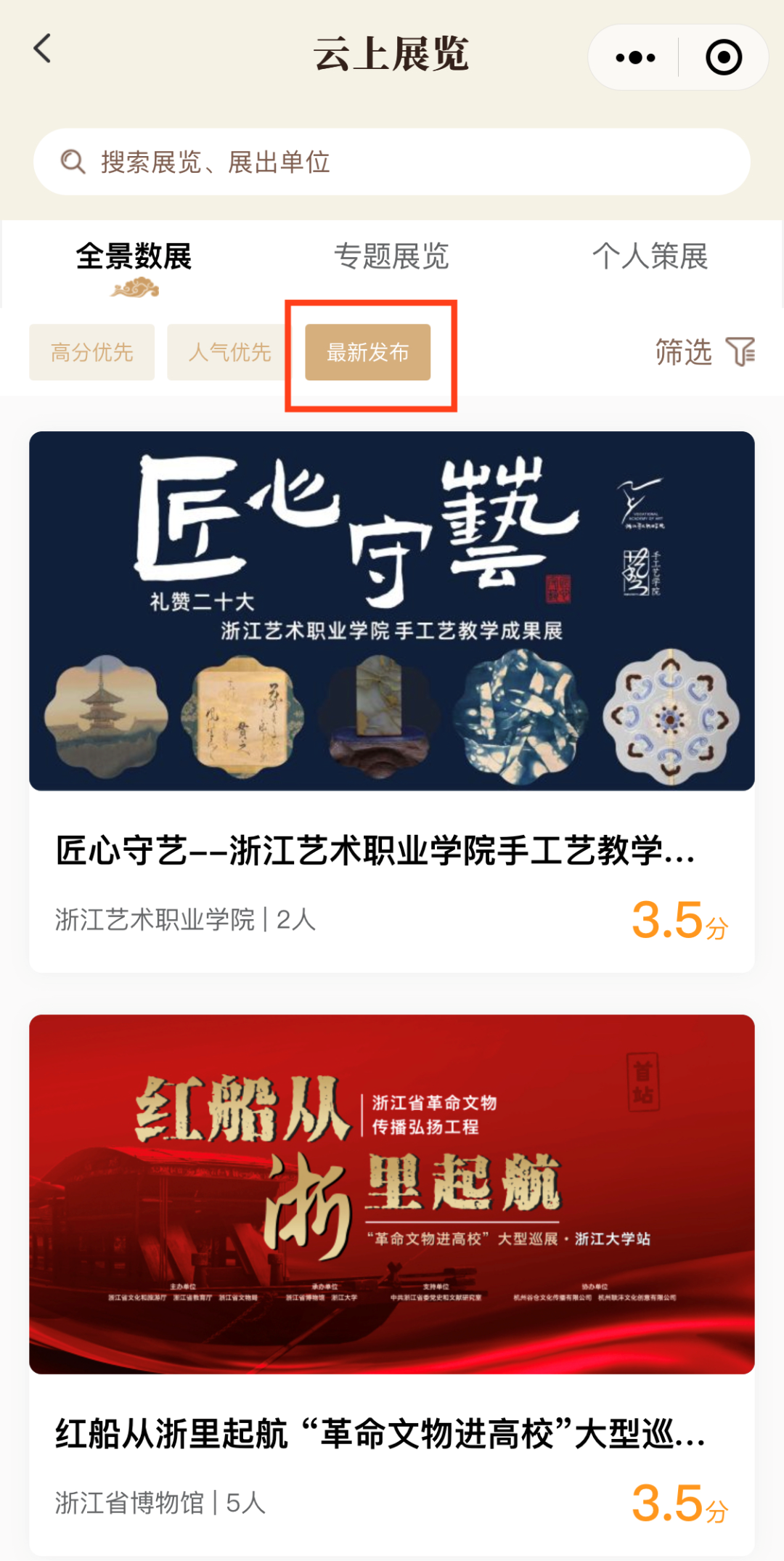Select the 最新发布 sort chip
The width and height of the screenshot is (784, 1561).
368,352
